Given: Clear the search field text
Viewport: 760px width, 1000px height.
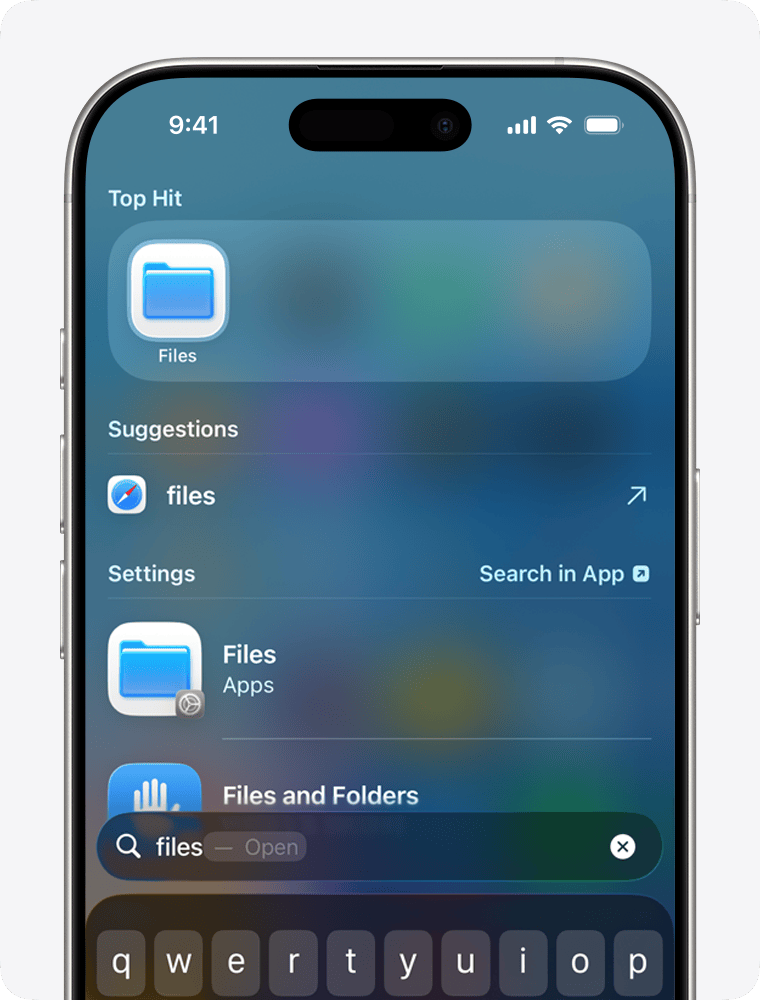Looking at the screenshot, I should point(622,847).
